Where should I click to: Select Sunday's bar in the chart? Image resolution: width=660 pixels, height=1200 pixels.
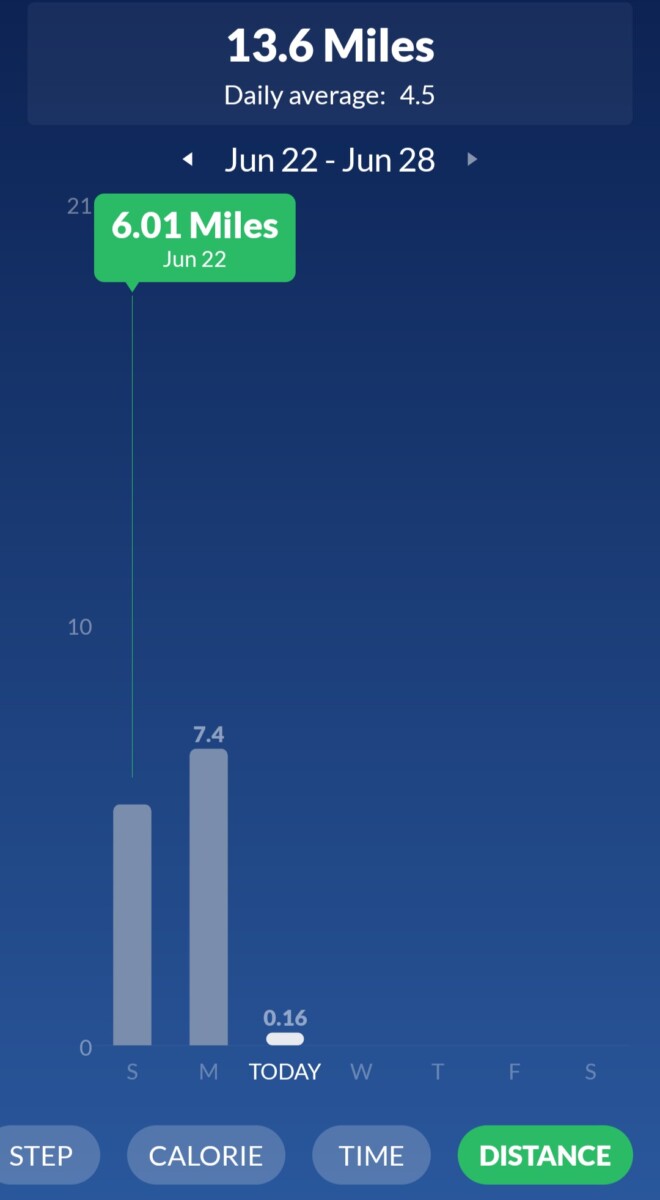pos(132,925)
